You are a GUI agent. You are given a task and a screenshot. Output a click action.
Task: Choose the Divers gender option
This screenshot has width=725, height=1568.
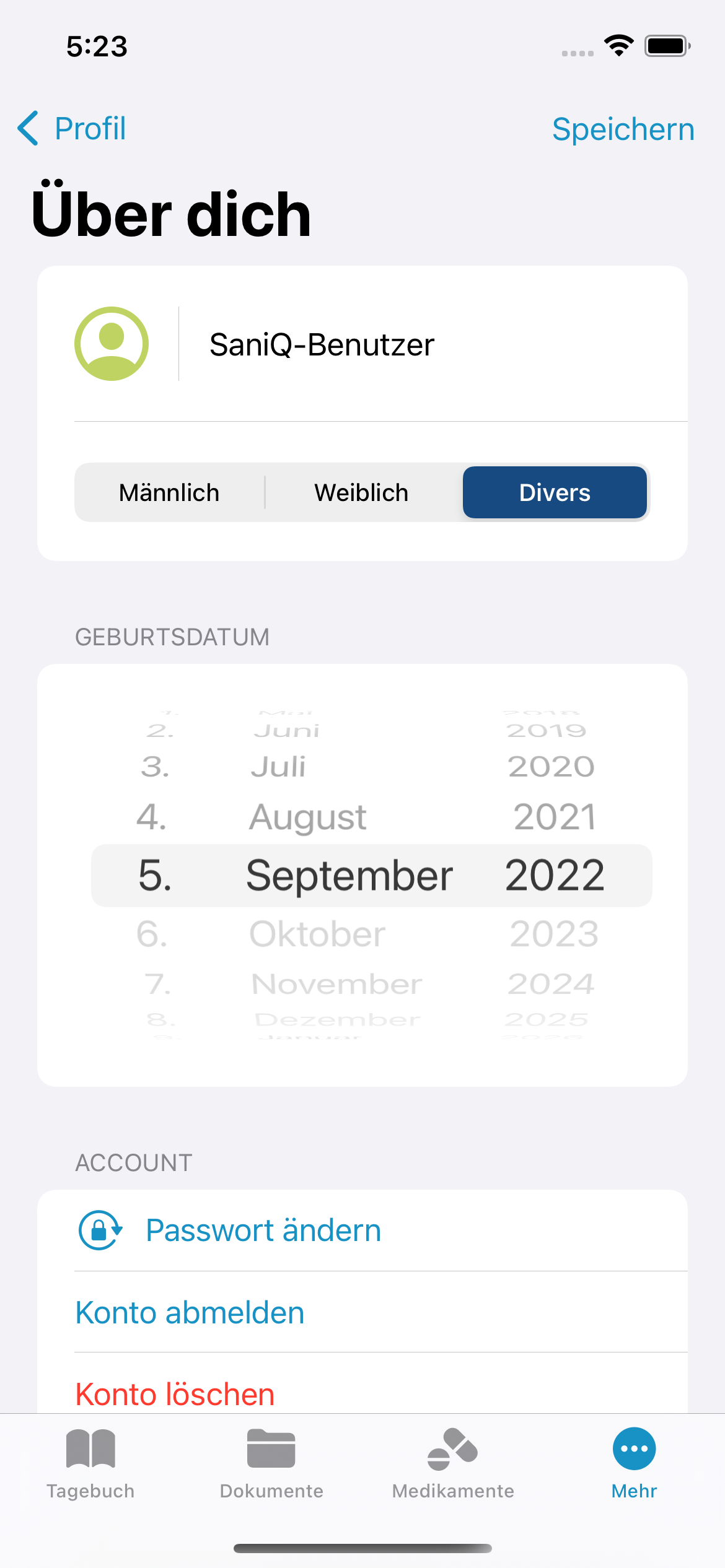[x=555, y=492]
